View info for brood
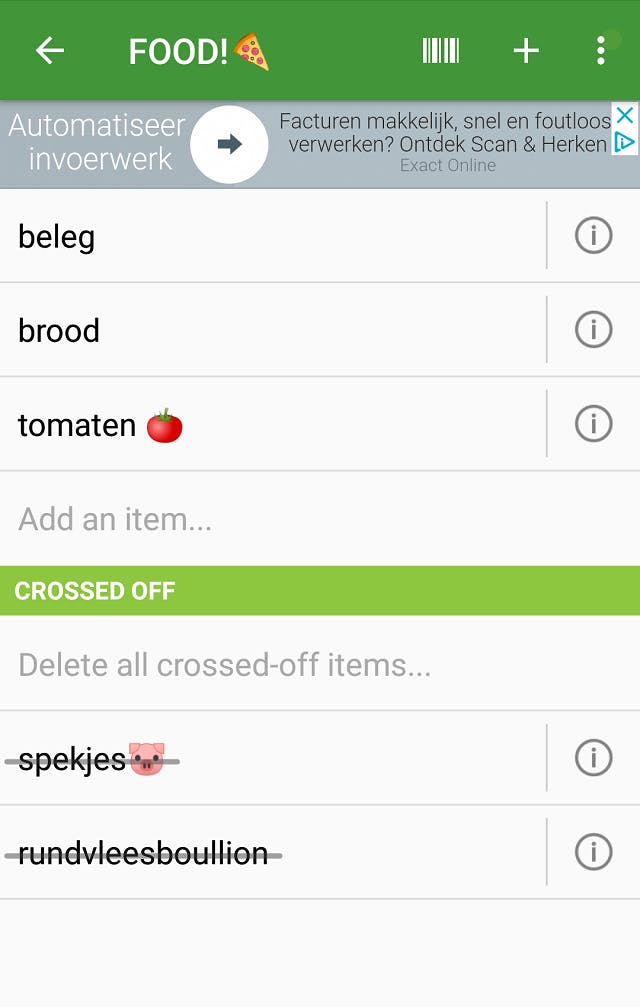 (593, 329)
